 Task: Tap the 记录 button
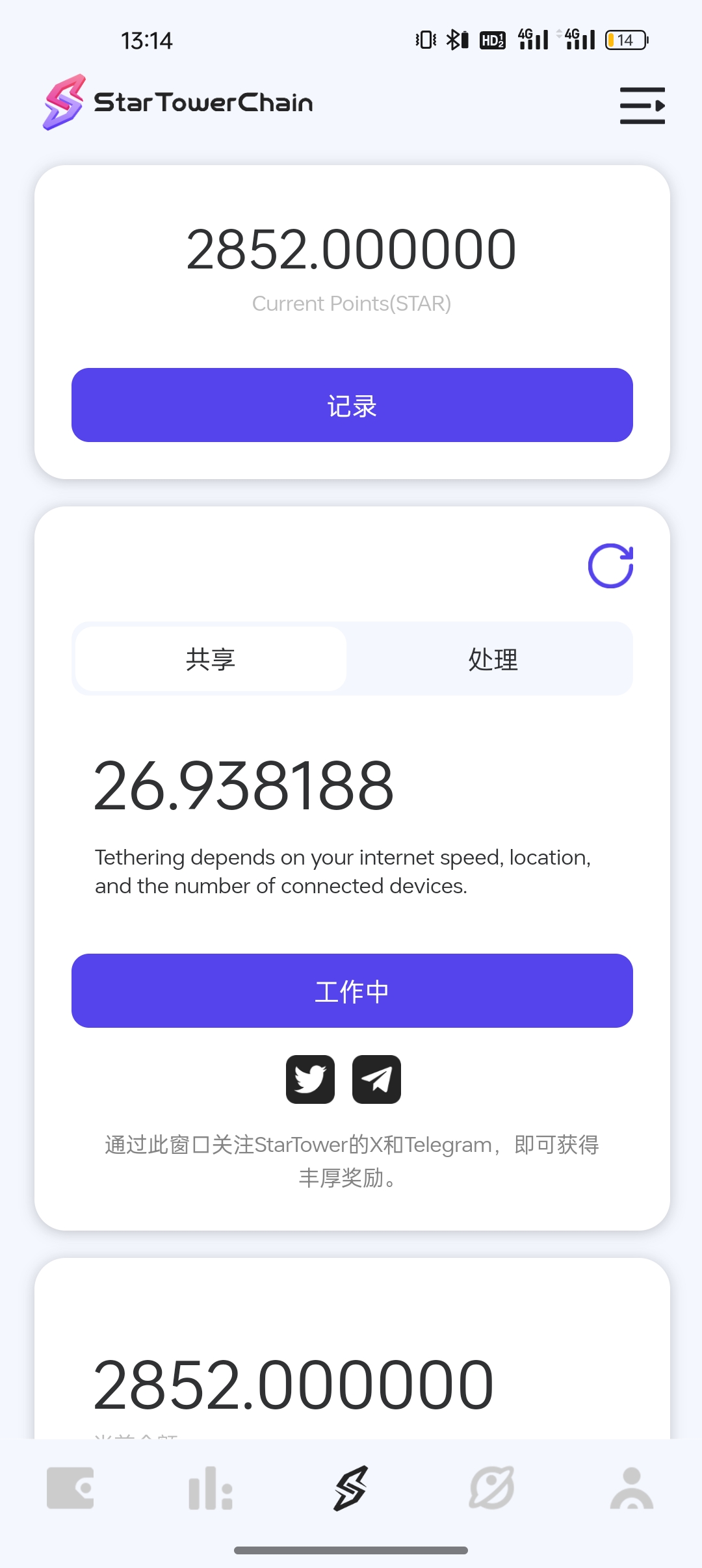coord(352,405)
